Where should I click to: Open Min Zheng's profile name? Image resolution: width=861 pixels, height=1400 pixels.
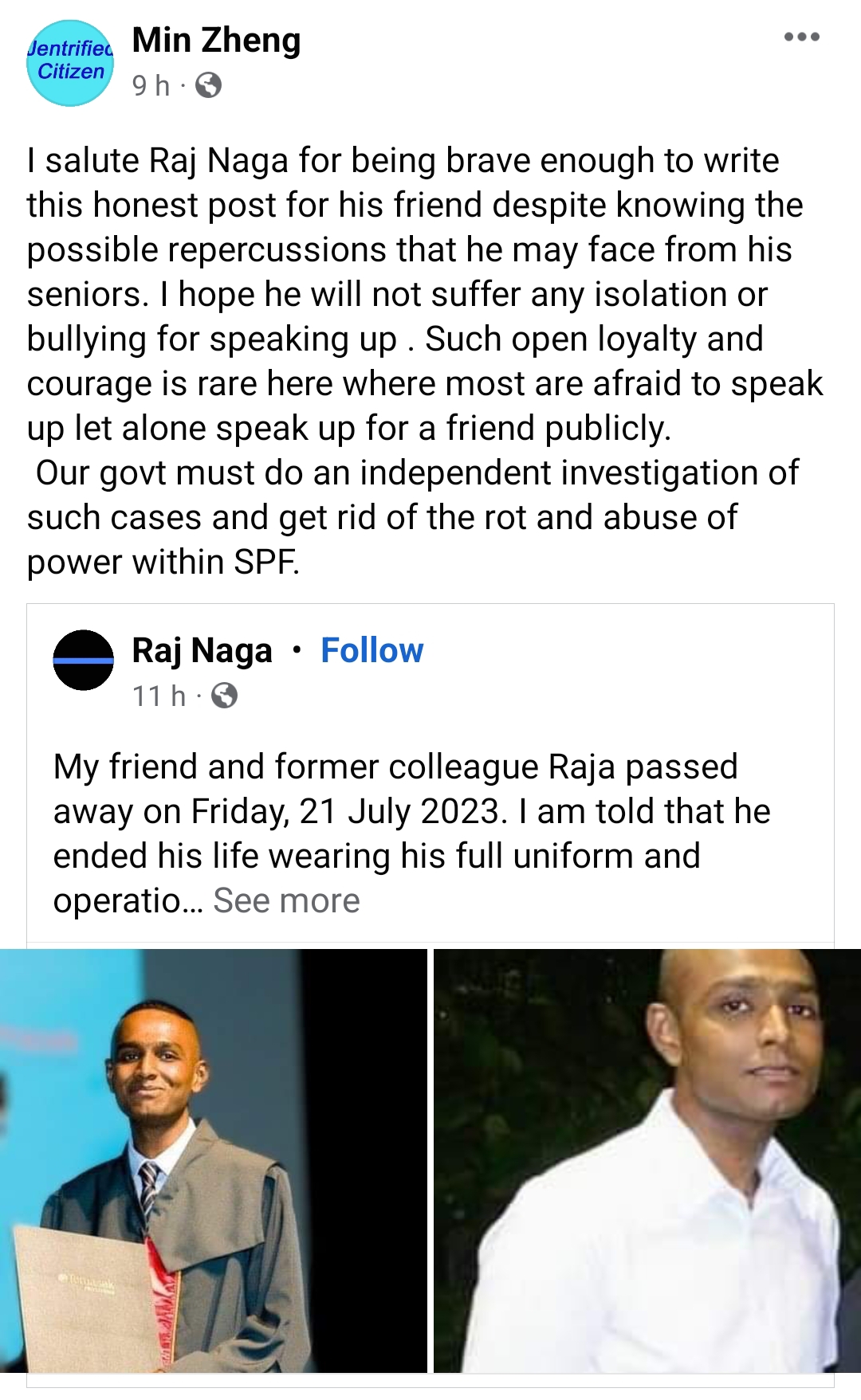pyautogui.click(x=216, y=40)
